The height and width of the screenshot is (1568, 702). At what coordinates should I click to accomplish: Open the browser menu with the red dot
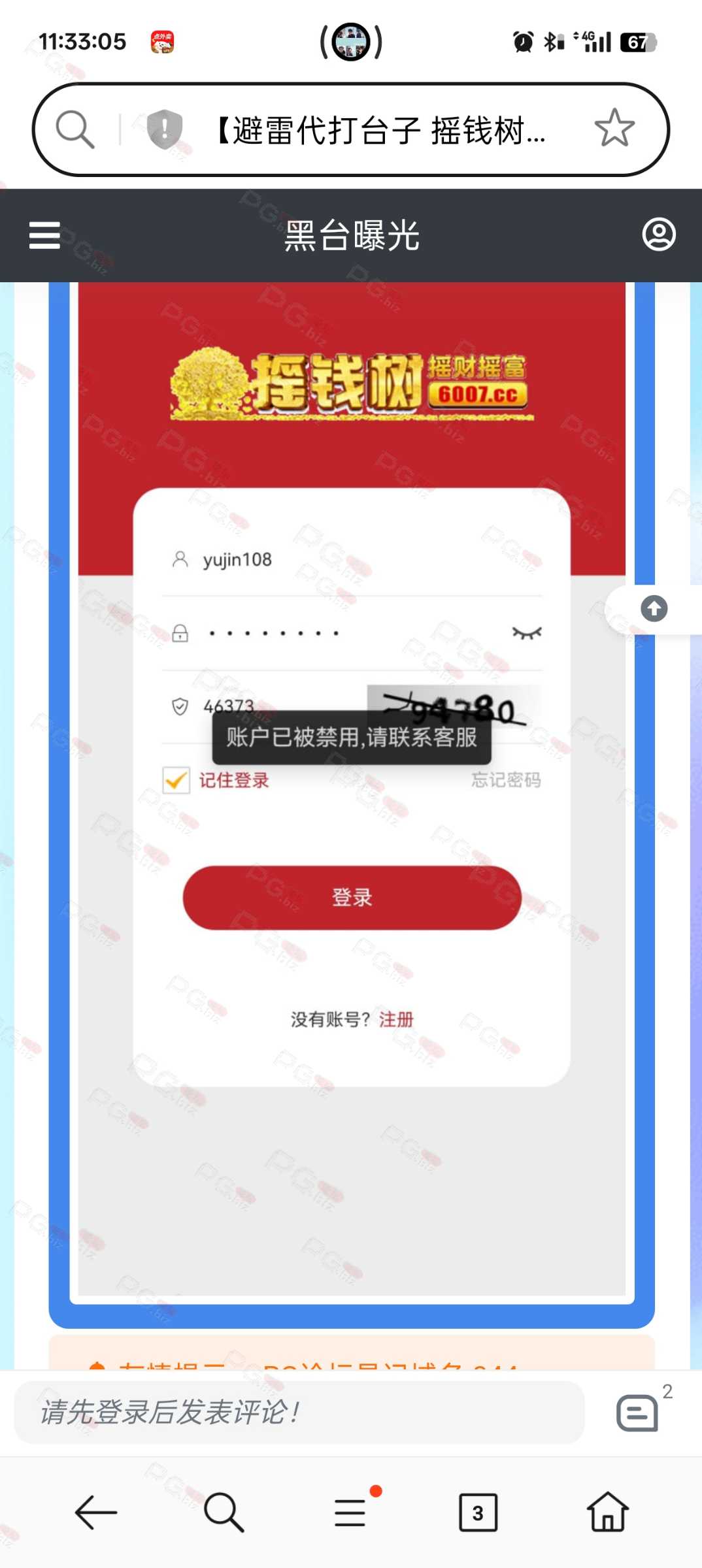pos(351,1512)
